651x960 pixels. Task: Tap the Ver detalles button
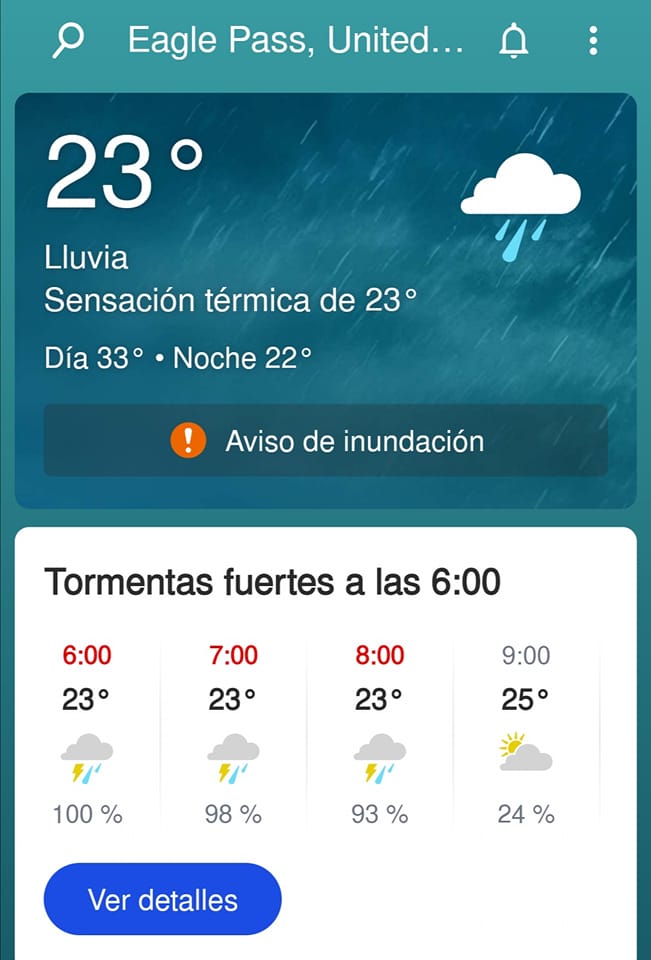[x=162, y=899]
